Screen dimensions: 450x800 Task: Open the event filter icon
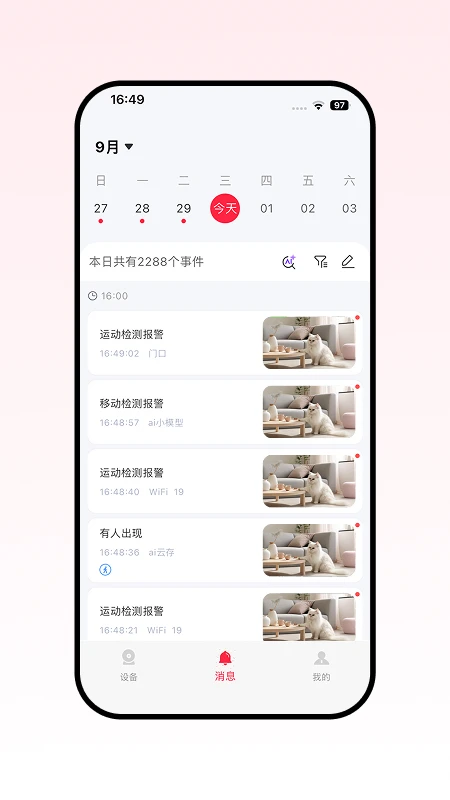[320, 262]
